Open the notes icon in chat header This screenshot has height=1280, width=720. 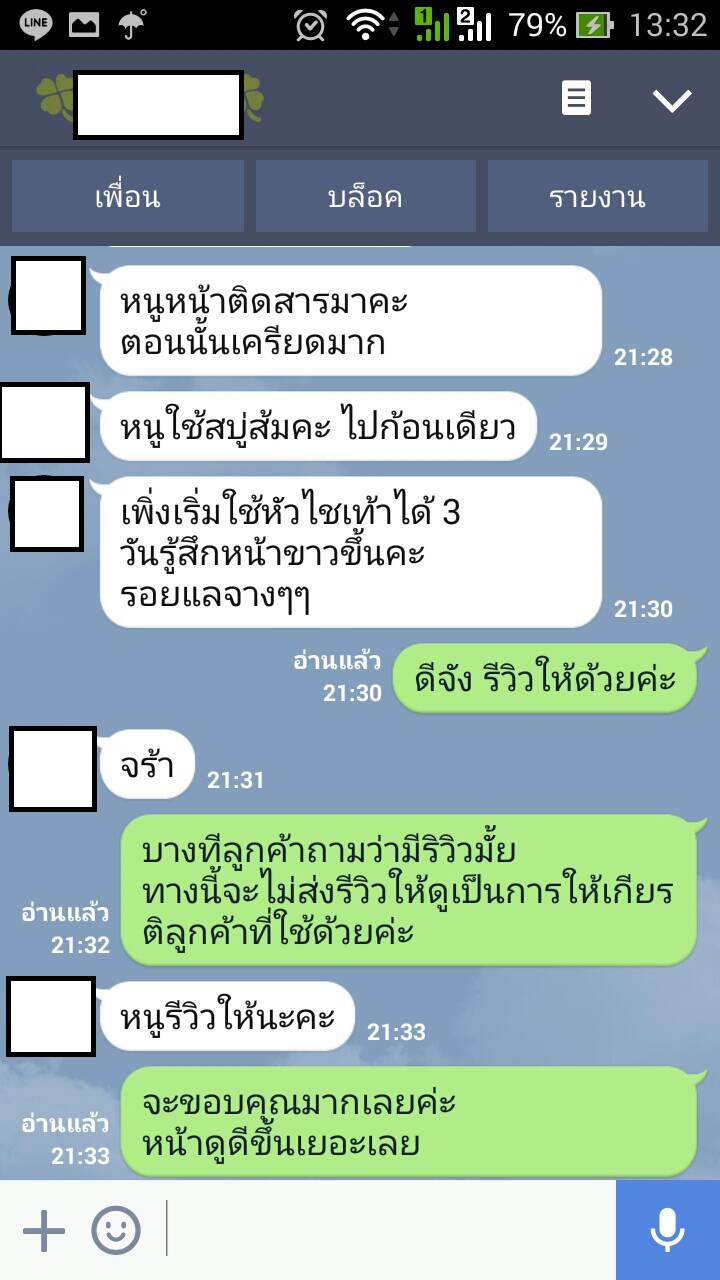576,99
